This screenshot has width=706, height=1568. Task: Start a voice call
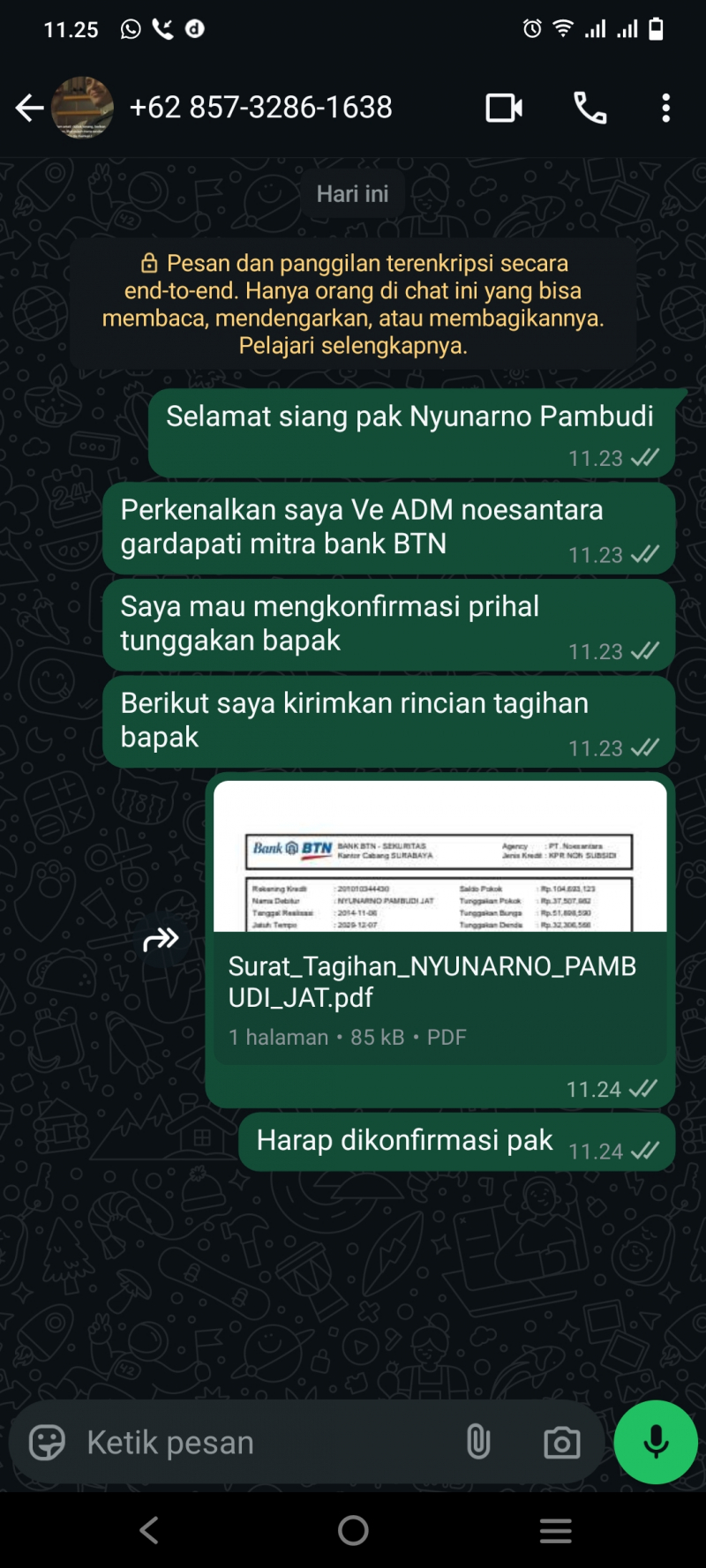590,108
